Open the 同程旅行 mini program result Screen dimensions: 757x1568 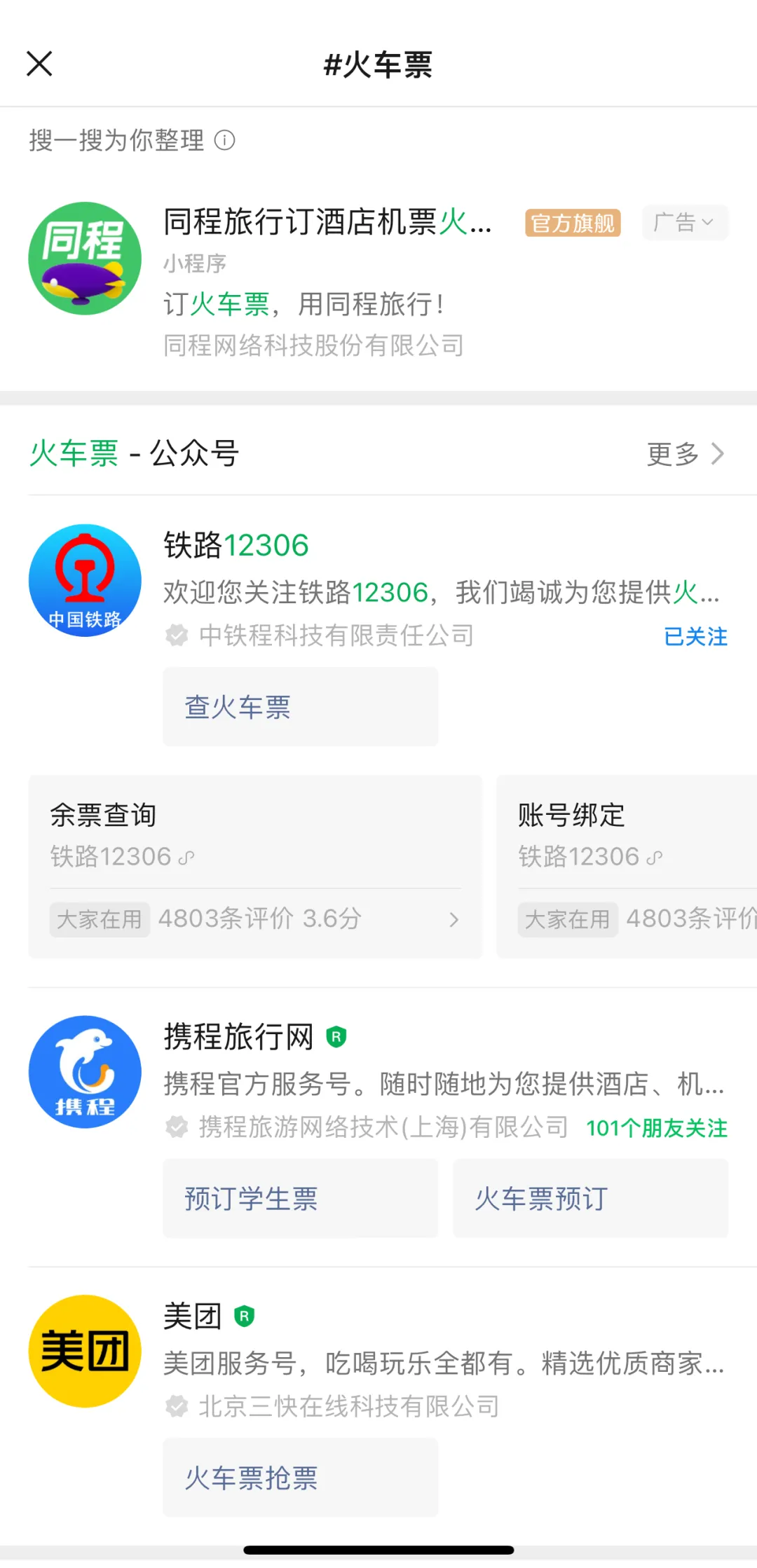378,281
